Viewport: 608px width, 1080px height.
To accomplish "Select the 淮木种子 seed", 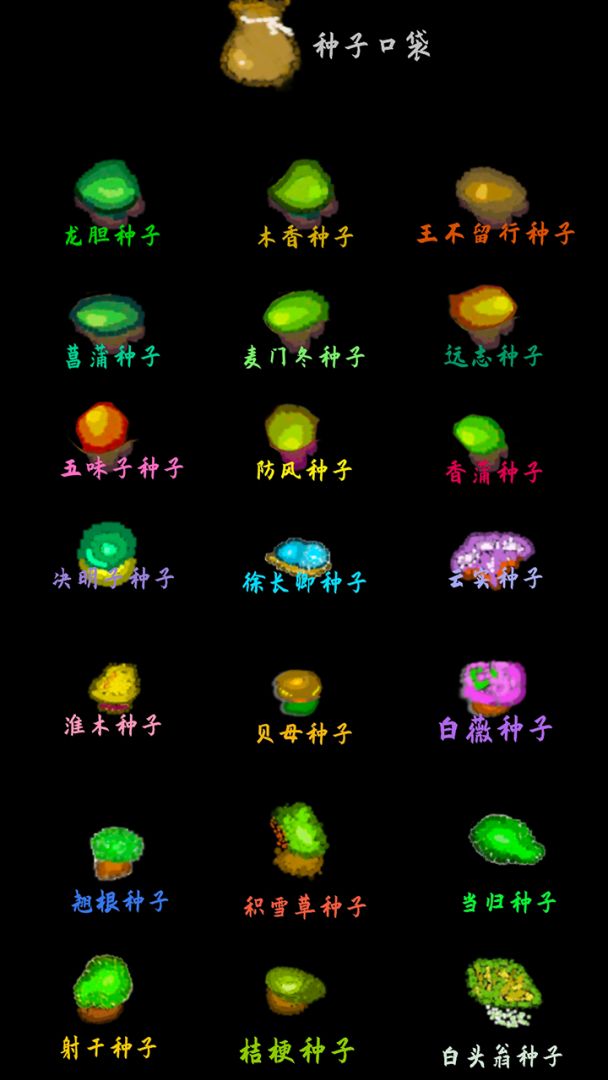I will click(x=114, y=688).
